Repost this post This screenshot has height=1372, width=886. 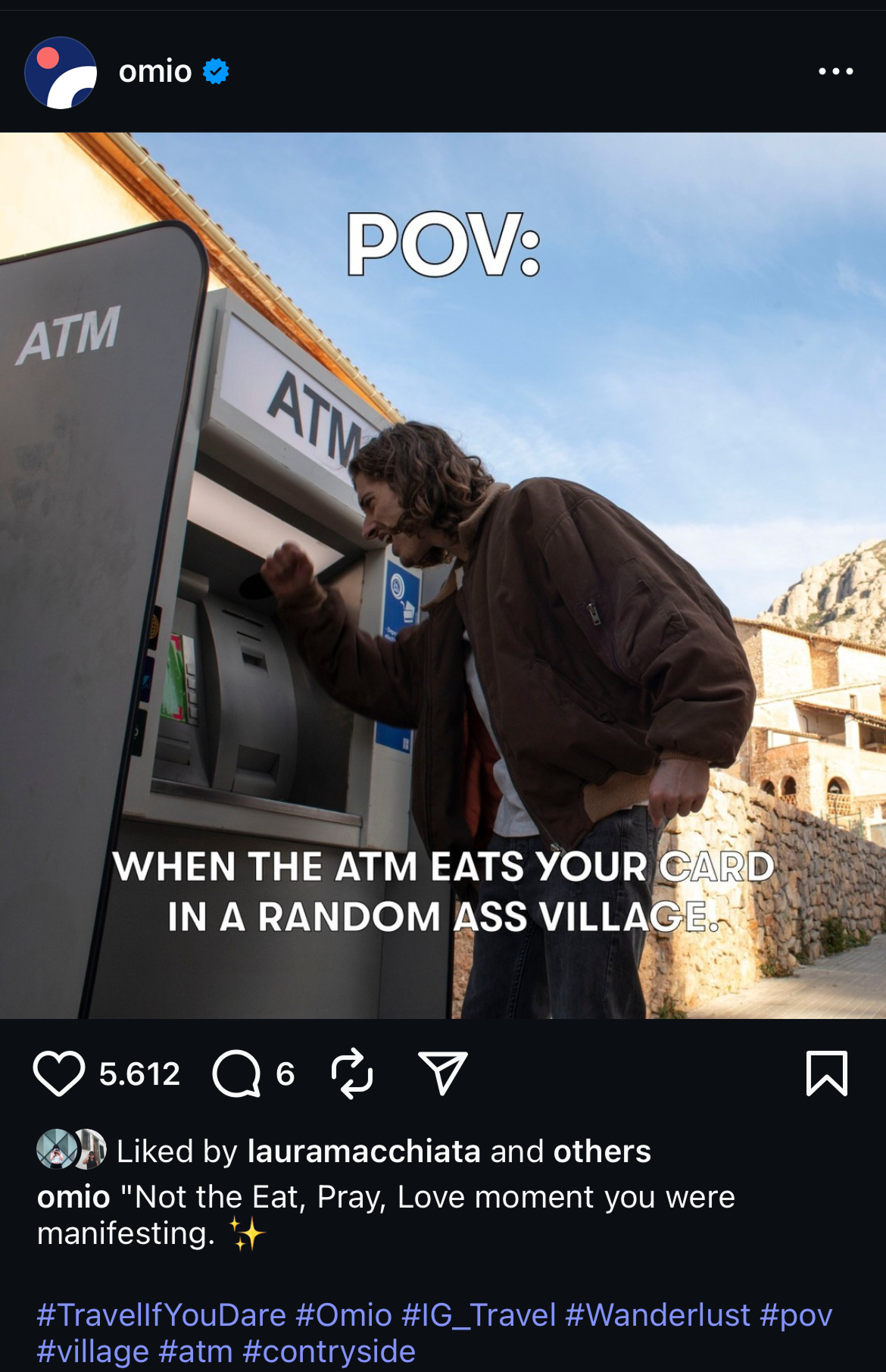[352, 1074]
